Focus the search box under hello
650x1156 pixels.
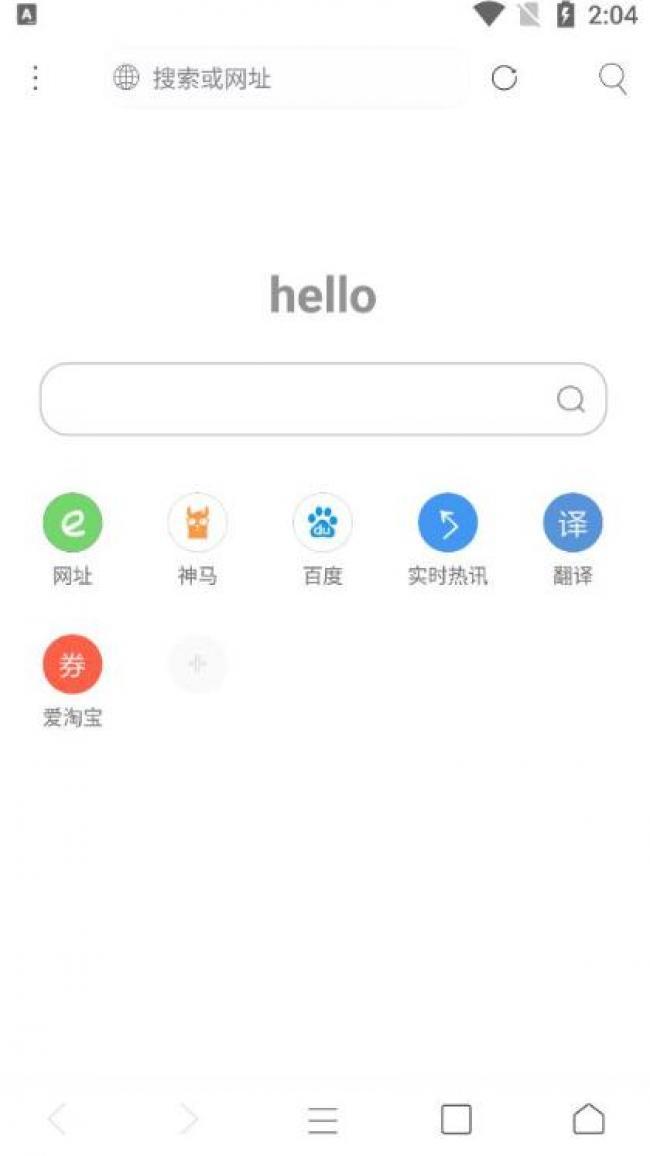click(x=323, y=399)
